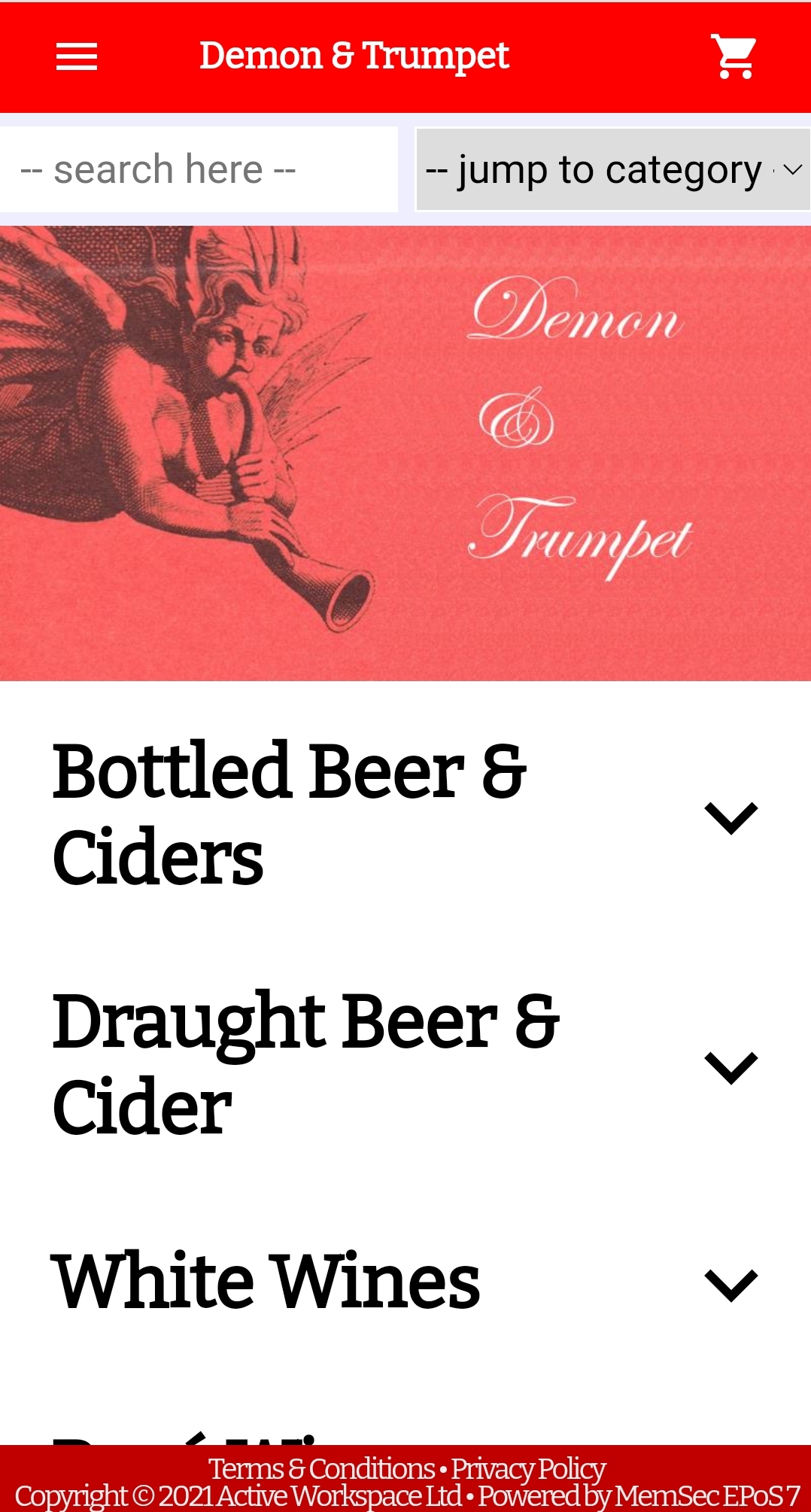Expand Draught Beer & Cider section
The width and height of the screenshot is (811, 1512).
pos(405,1066)
